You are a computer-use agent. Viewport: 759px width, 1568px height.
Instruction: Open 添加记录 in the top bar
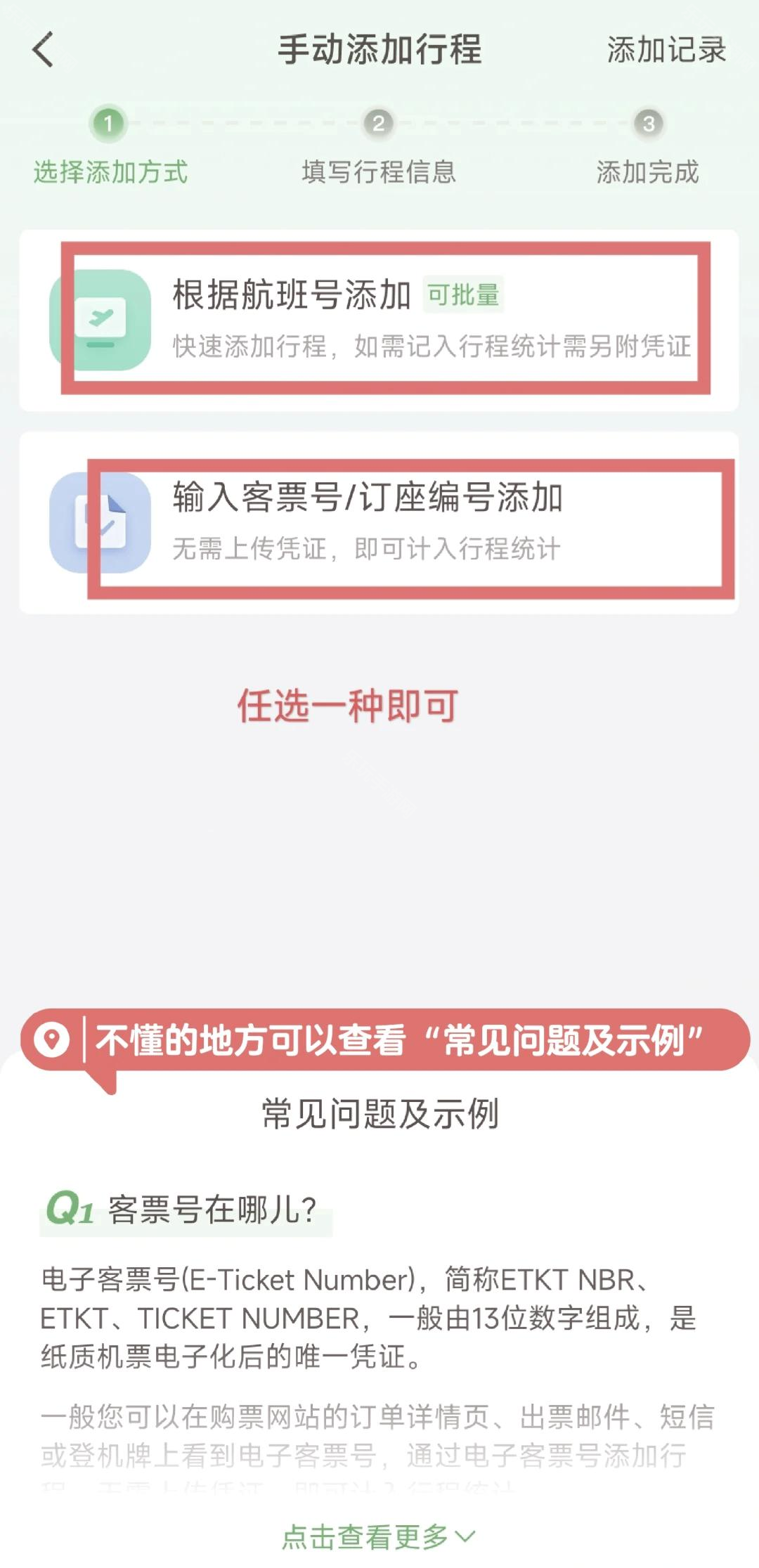666,50
